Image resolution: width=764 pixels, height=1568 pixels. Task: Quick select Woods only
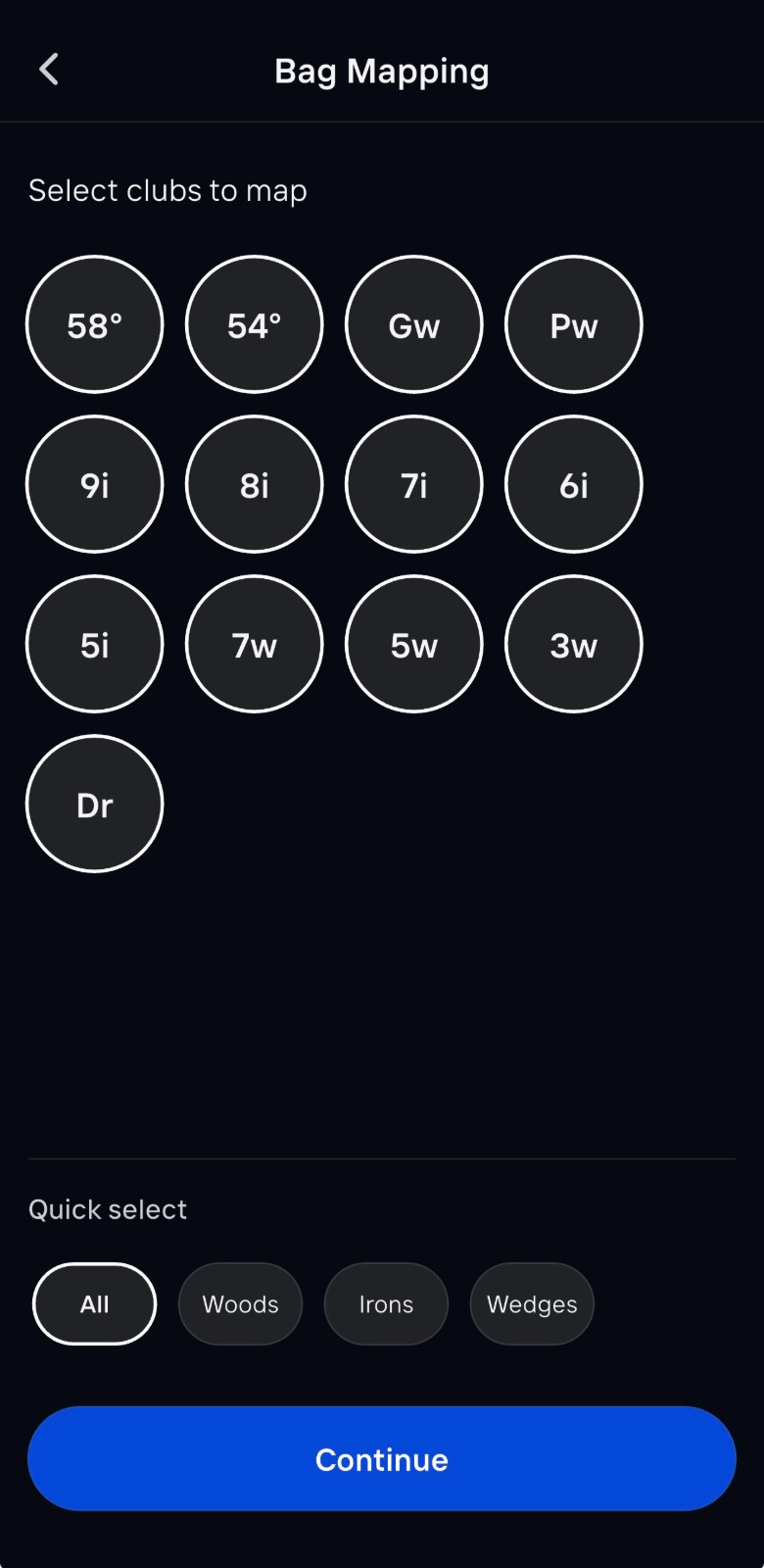(240, 1304)
